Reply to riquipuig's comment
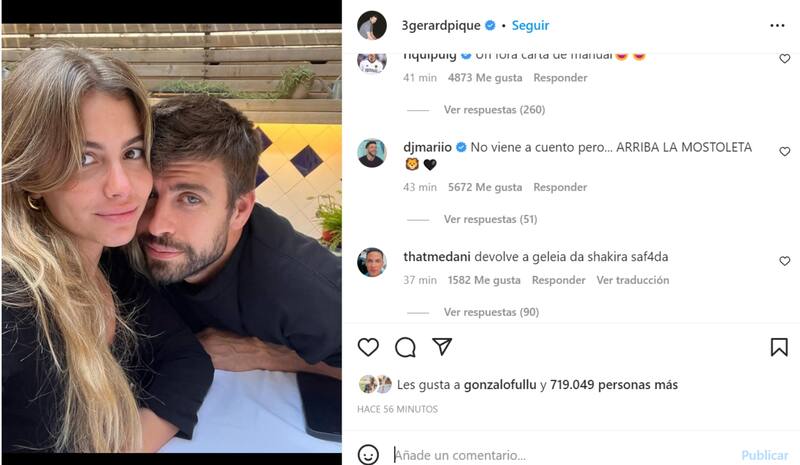The height and width of the screenshot is (465, 800). point(560,78)
